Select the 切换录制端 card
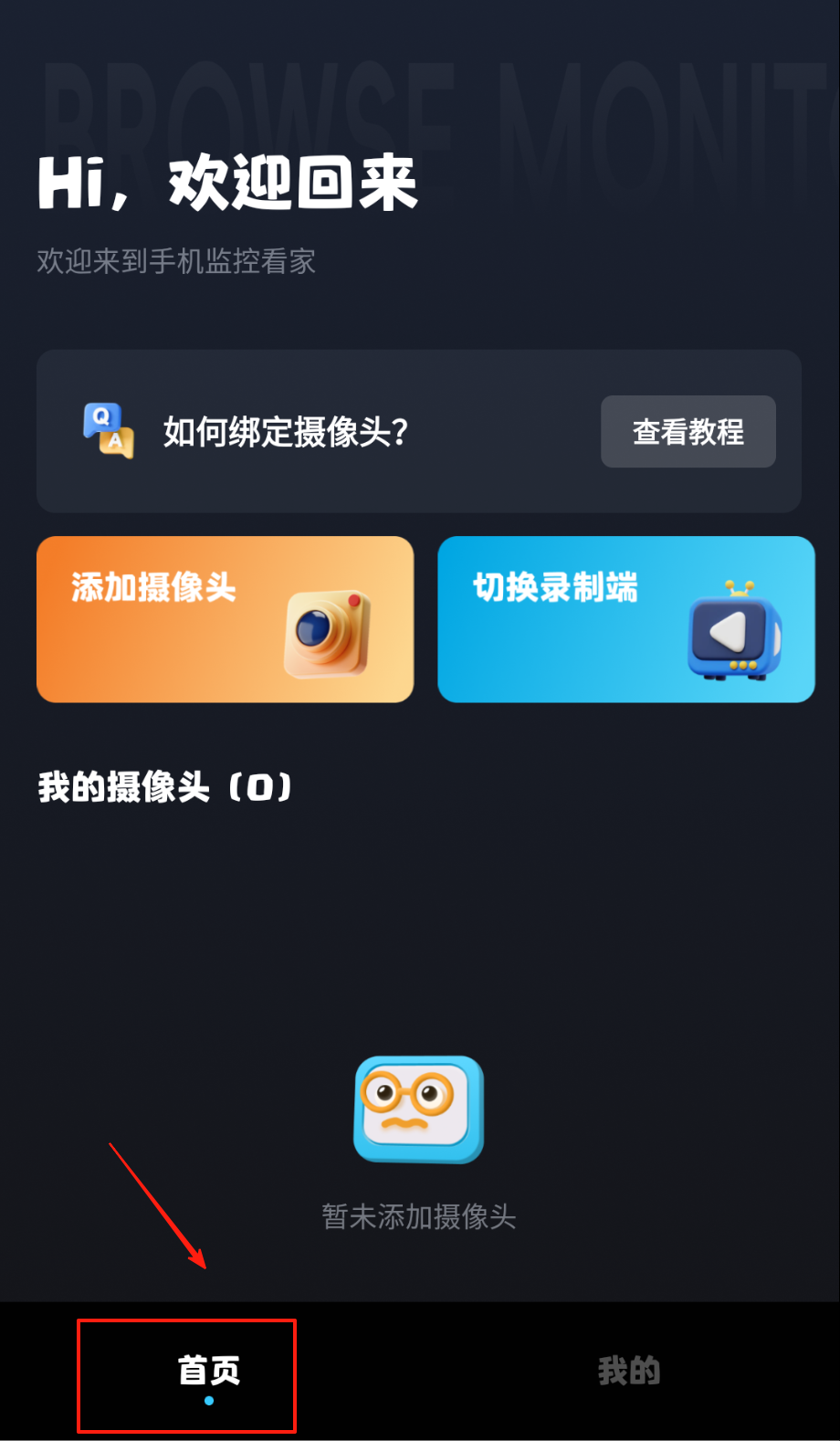 click(625, 619)
